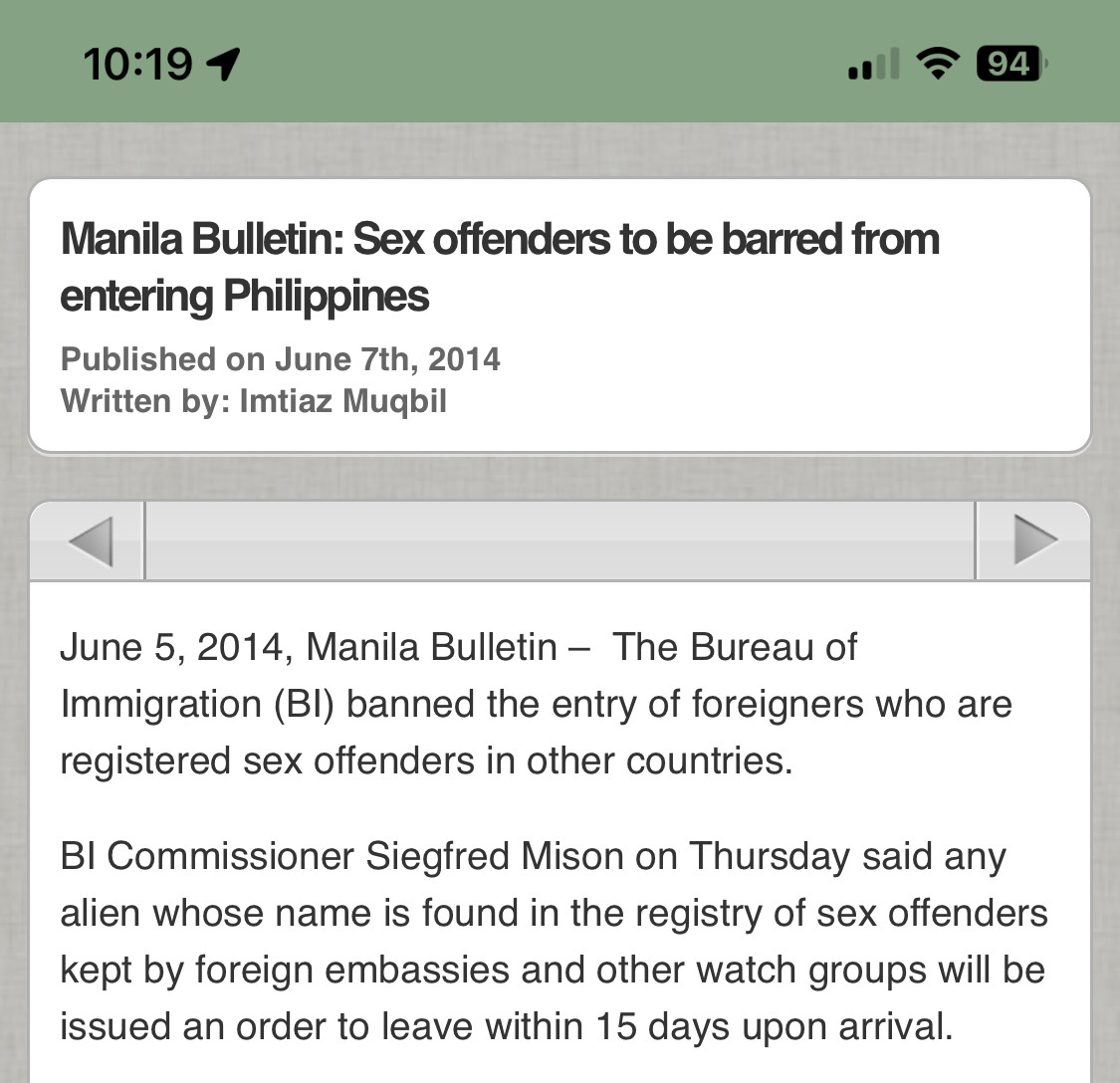This screenshot has width=1120, height=1083.
Task: Go to the previous article using left arrow
Action: [x=89, y=541]
